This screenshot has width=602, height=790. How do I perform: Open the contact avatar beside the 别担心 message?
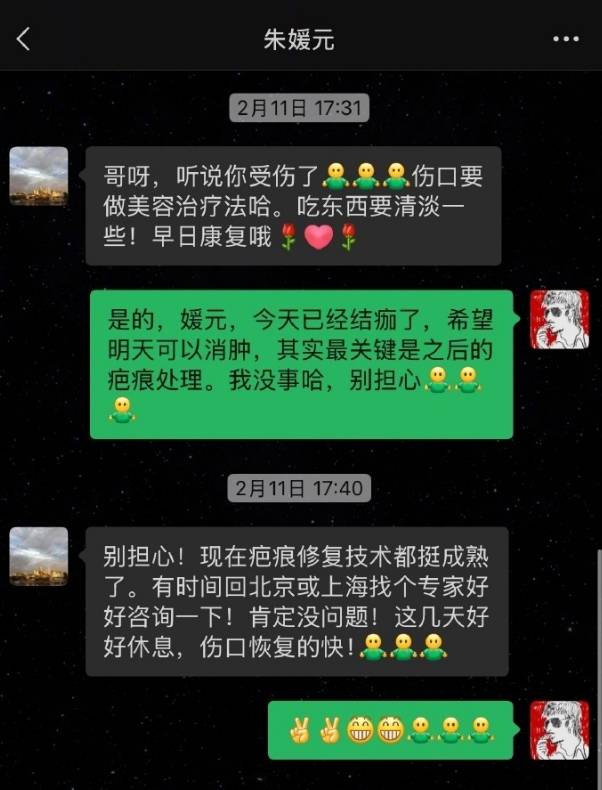pyautogui.click(x=39, y=556)
